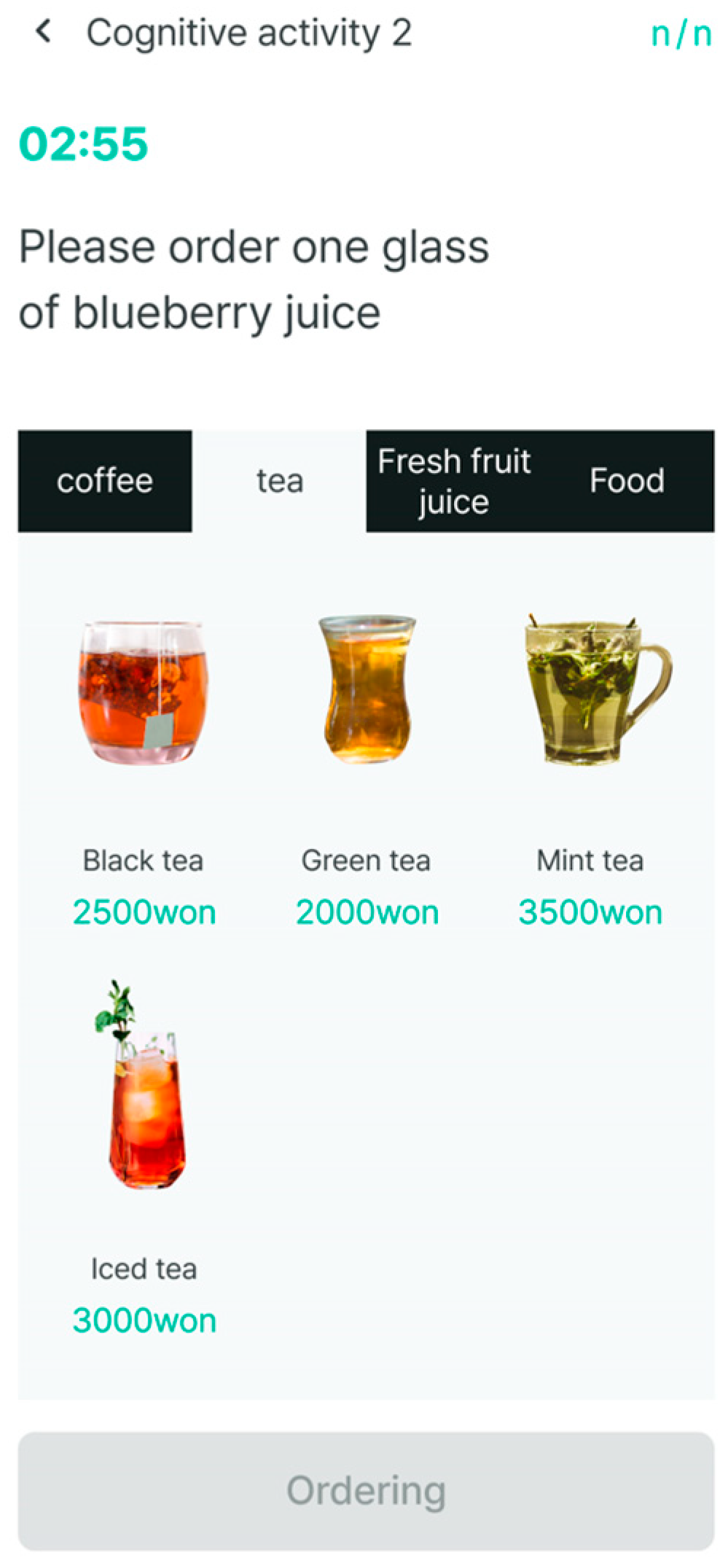Switch to the Food tab

627,481
